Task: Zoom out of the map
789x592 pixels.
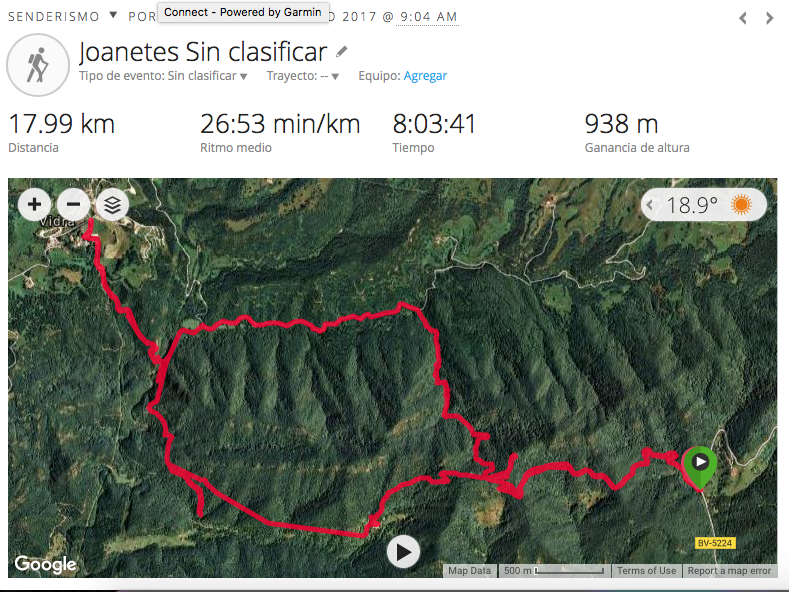Action: [73, 205]
